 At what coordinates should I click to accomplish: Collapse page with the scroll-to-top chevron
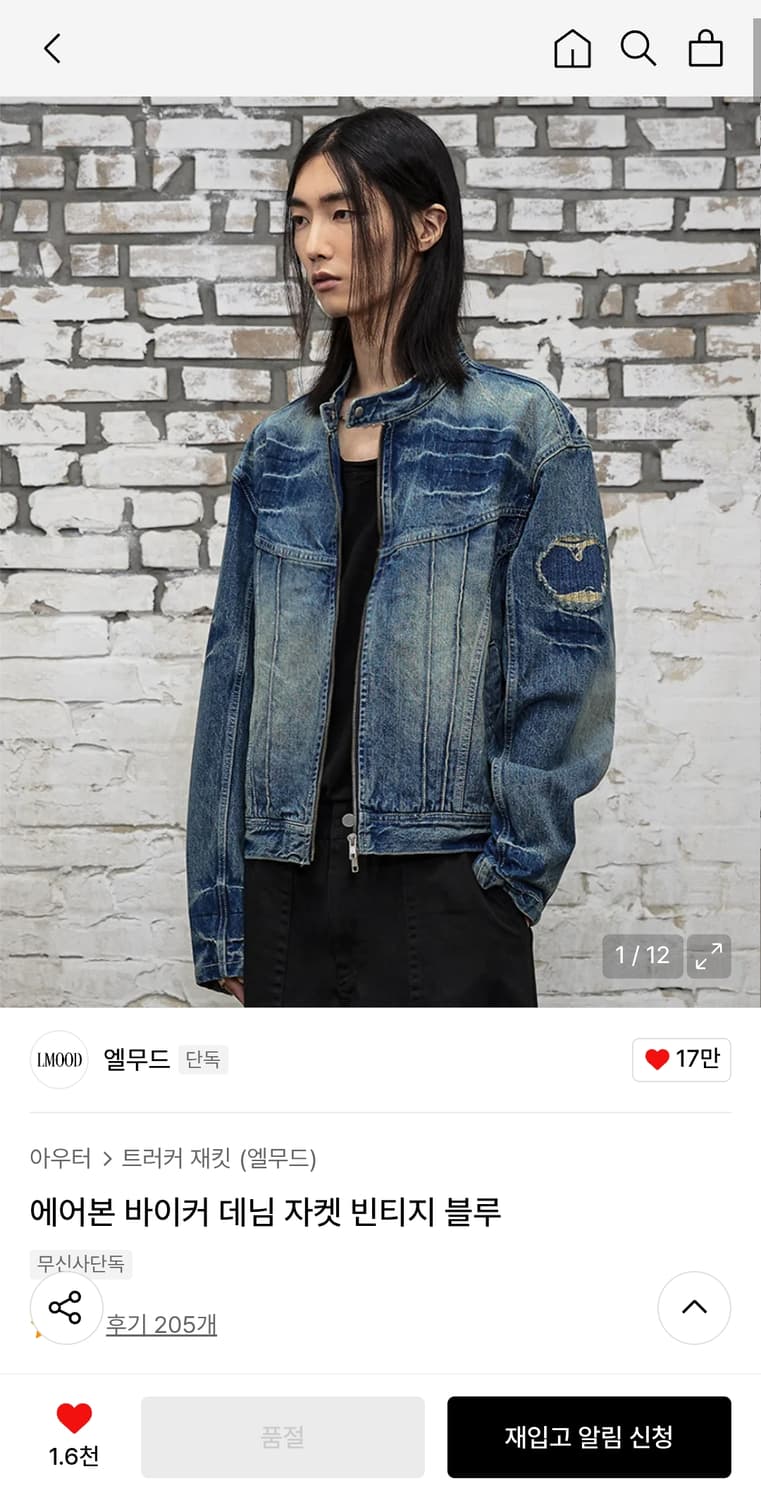point(694,1307)
